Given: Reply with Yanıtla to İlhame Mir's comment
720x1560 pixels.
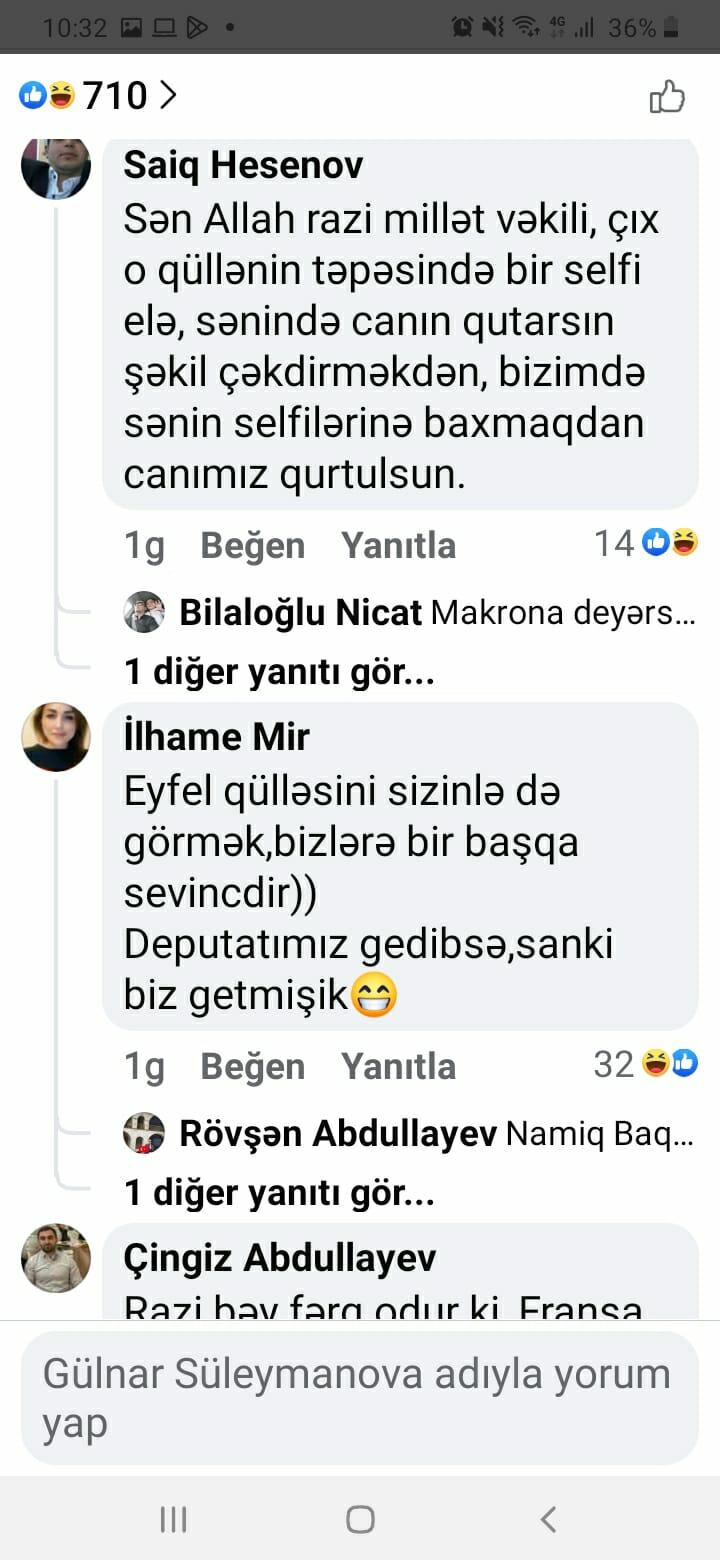Looking at the screenshot, I should 398,1066.
